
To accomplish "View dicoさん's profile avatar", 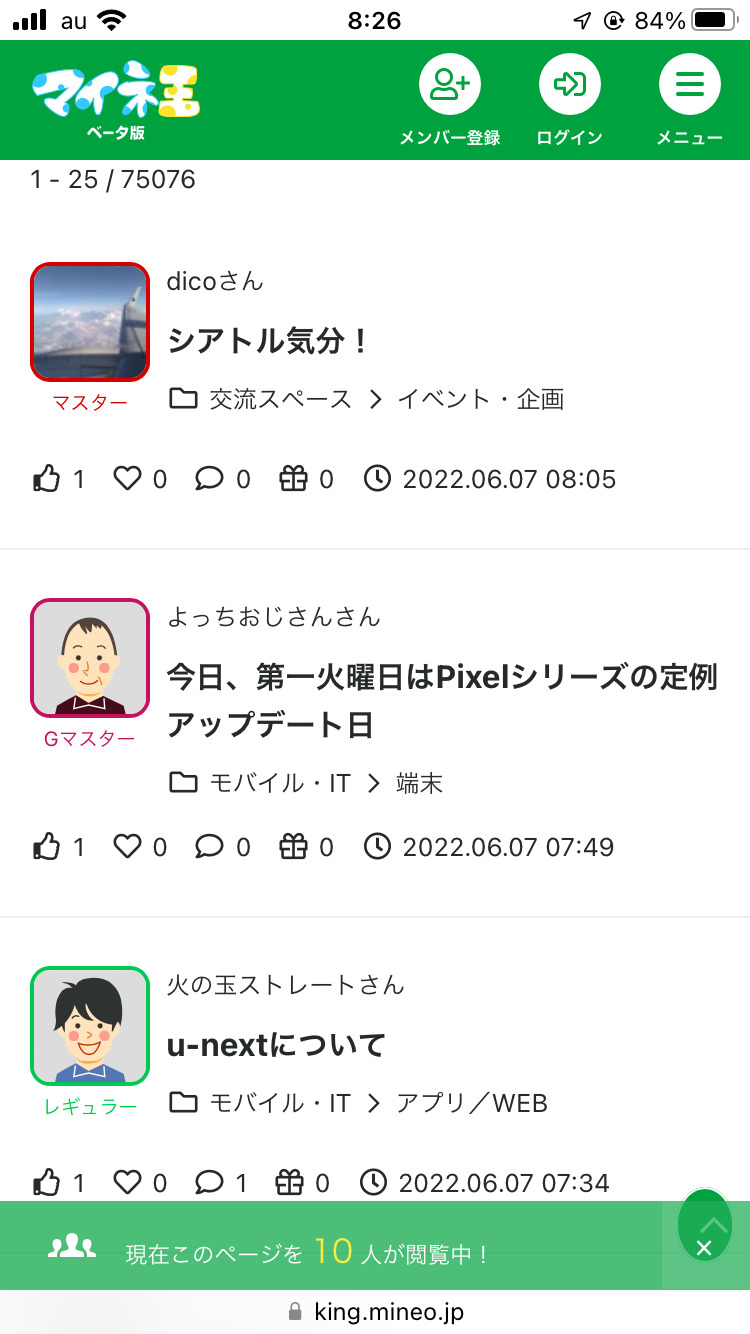I will 90,322.
